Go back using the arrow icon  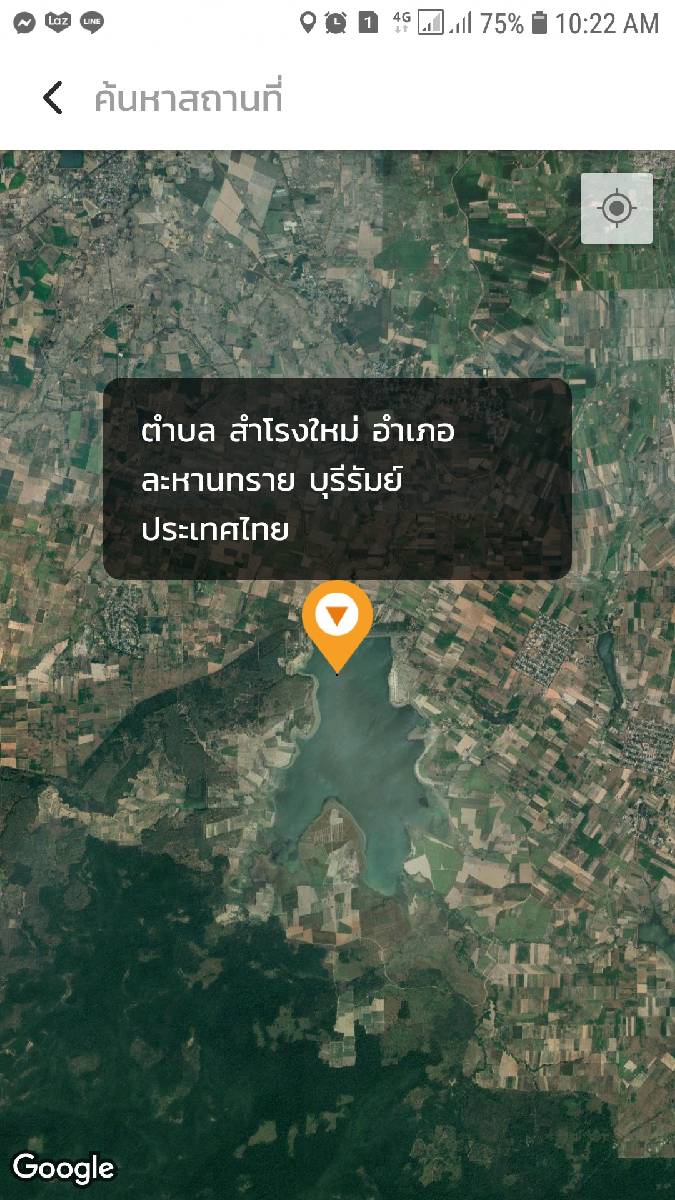[52, 99]
